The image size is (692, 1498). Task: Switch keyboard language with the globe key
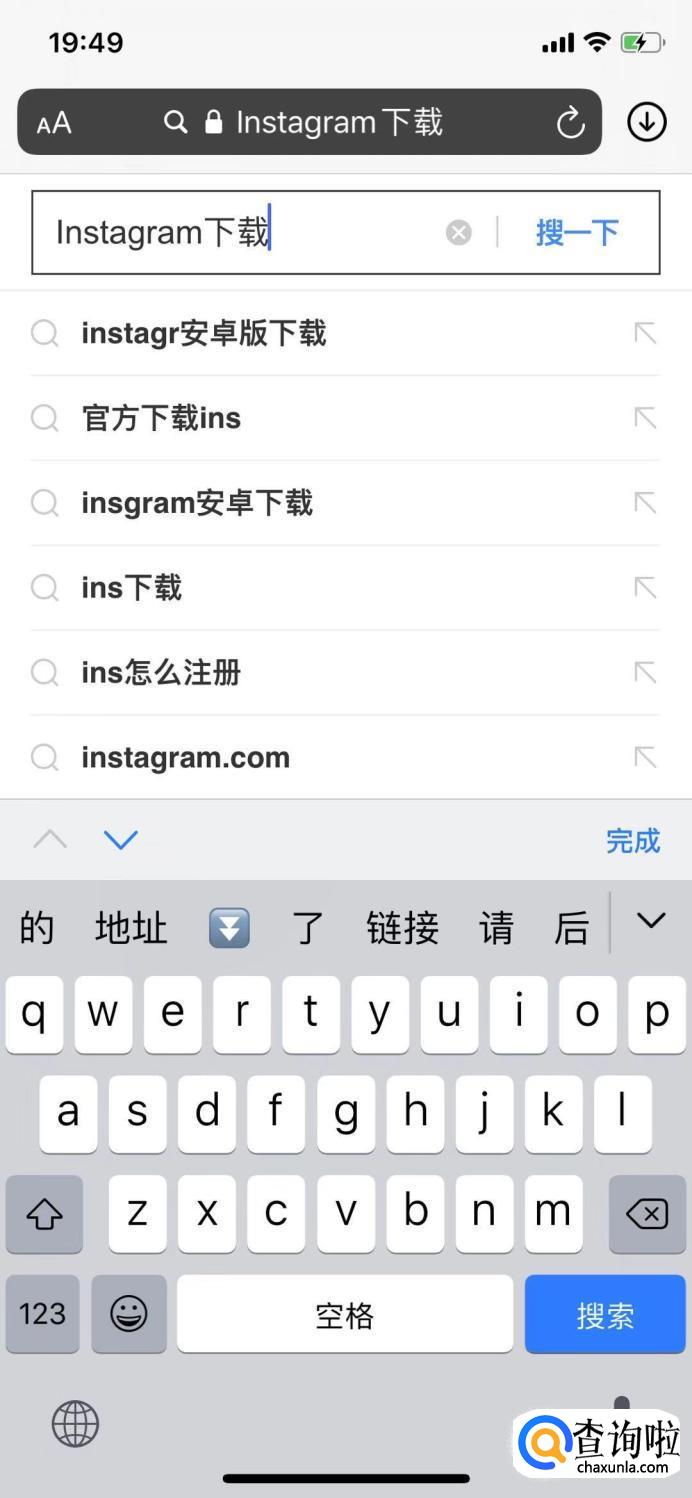(x=75, y=1423)
